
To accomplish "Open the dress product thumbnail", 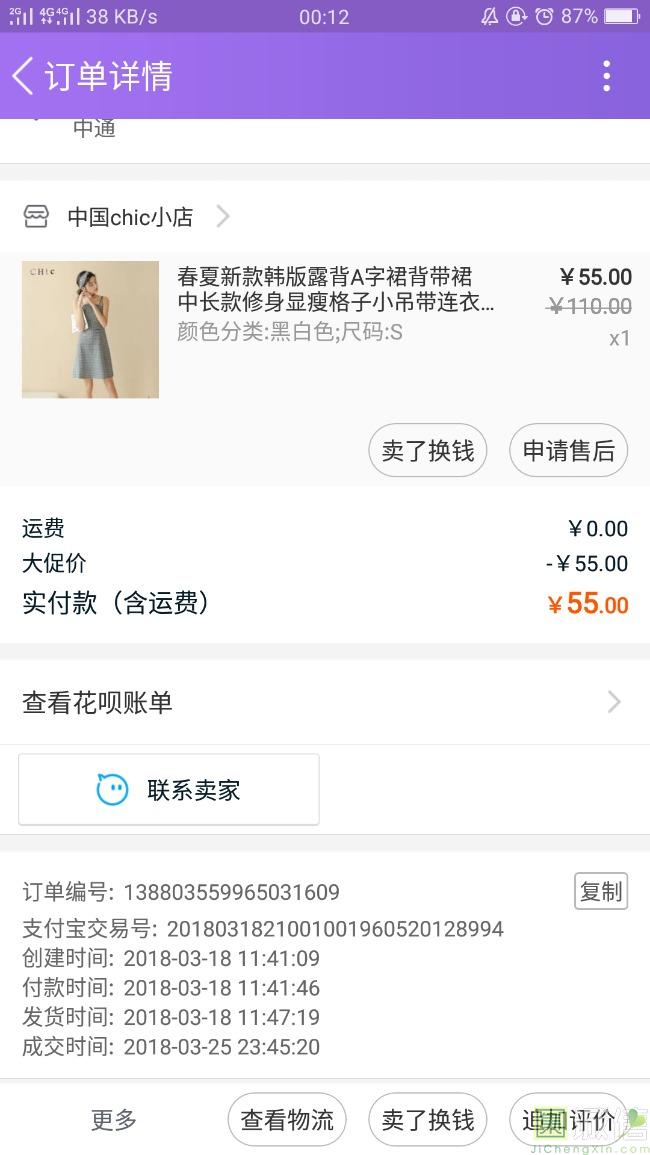I will click(90, 329).
